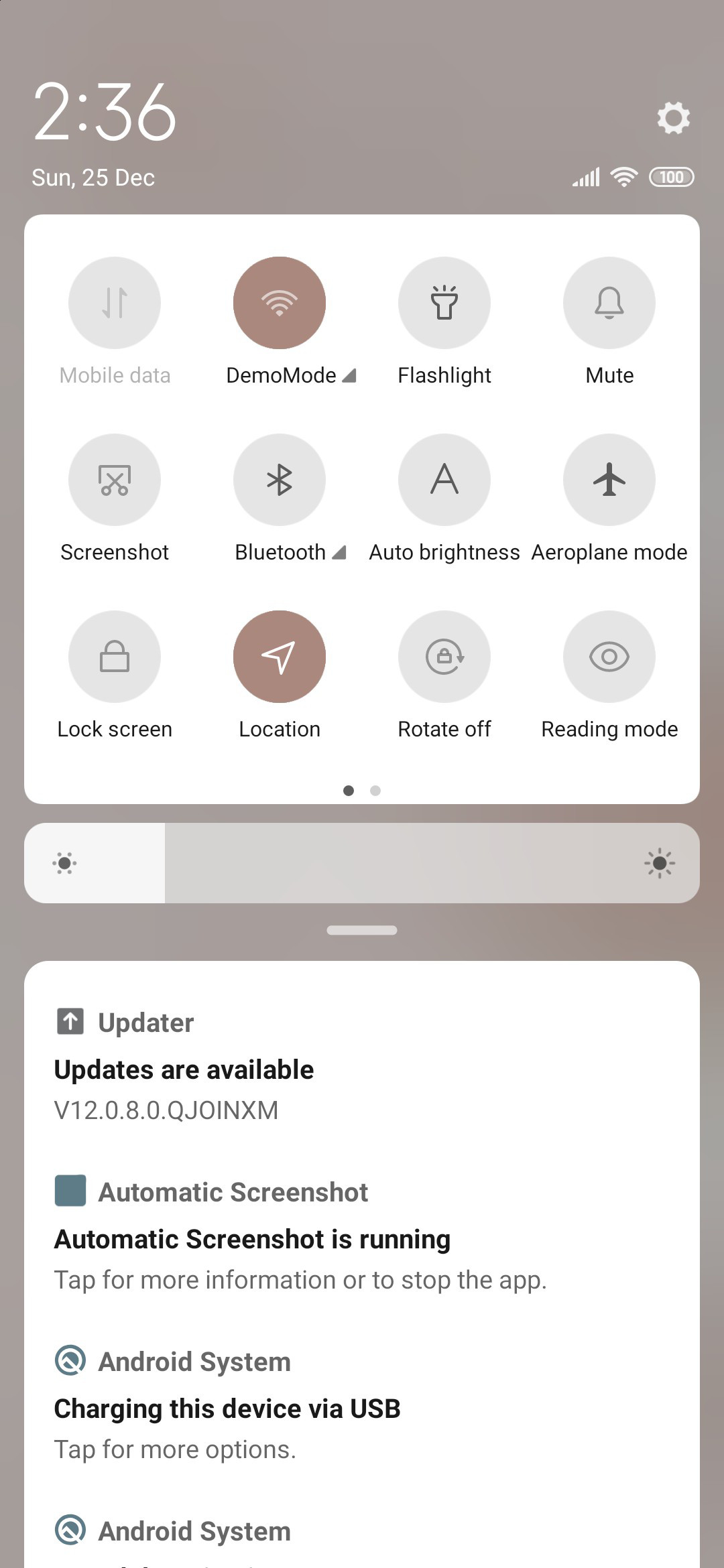The image size is (724, 1568).
Task: Enable Mute mode
Action: [x=609, y=303]
